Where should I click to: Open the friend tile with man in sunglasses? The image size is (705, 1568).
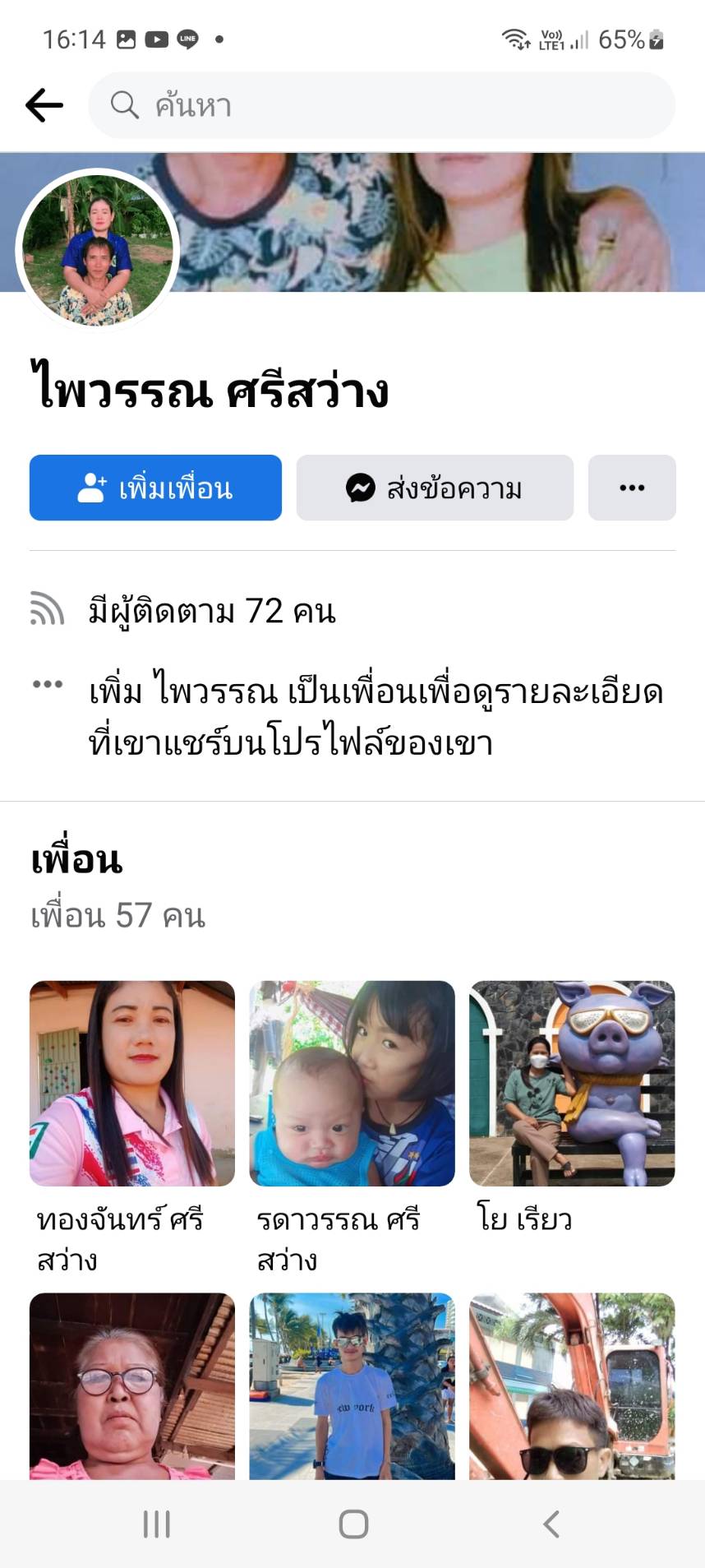tap(572, 1386)
